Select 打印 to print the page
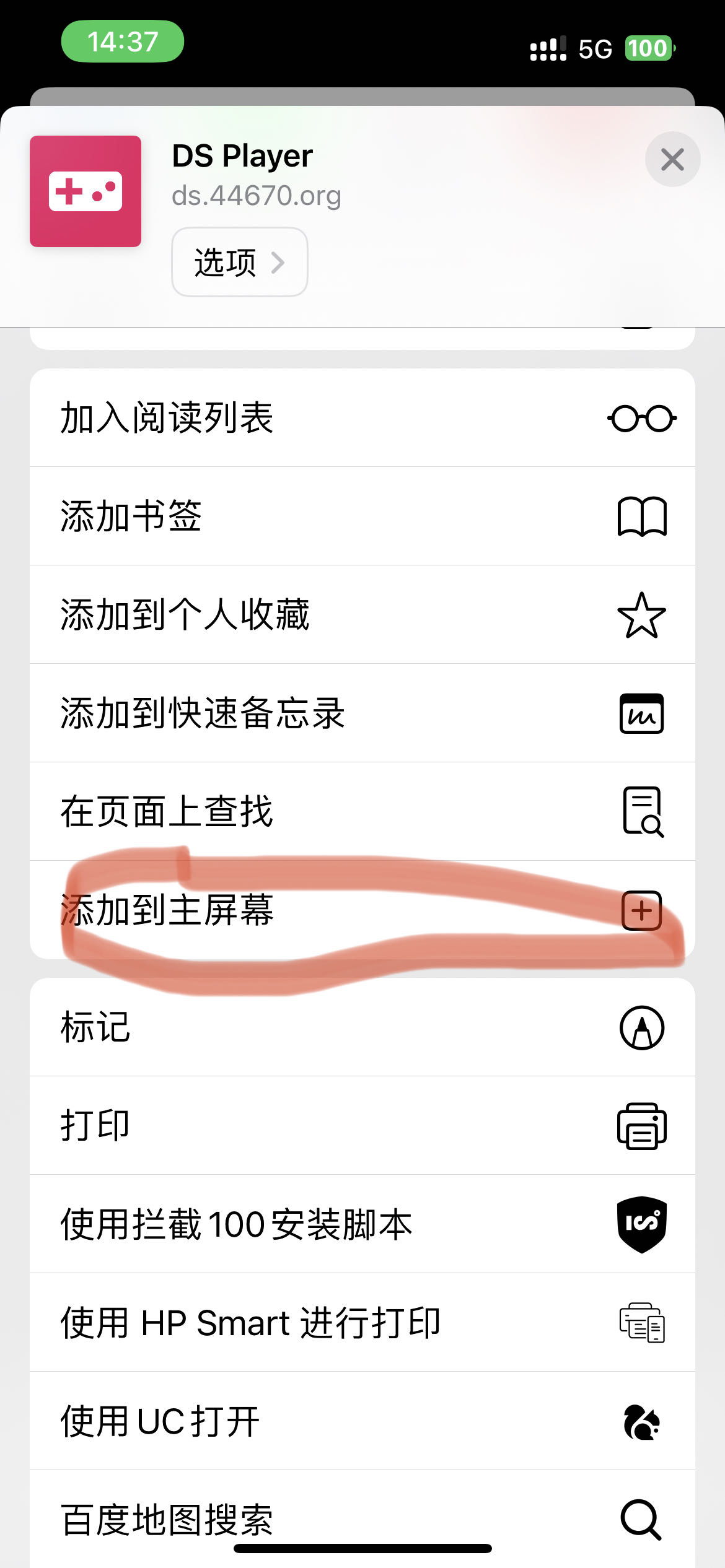Viewport: 725px width, 1568px height. [362, 1125]
